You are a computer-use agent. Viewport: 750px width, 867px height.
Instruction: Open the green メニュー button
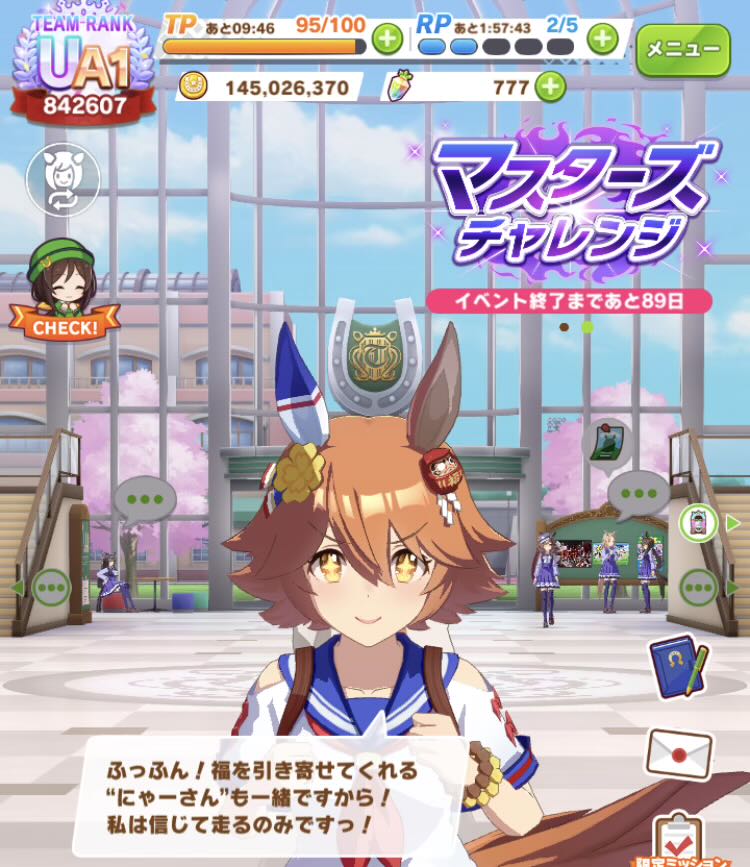683,48
